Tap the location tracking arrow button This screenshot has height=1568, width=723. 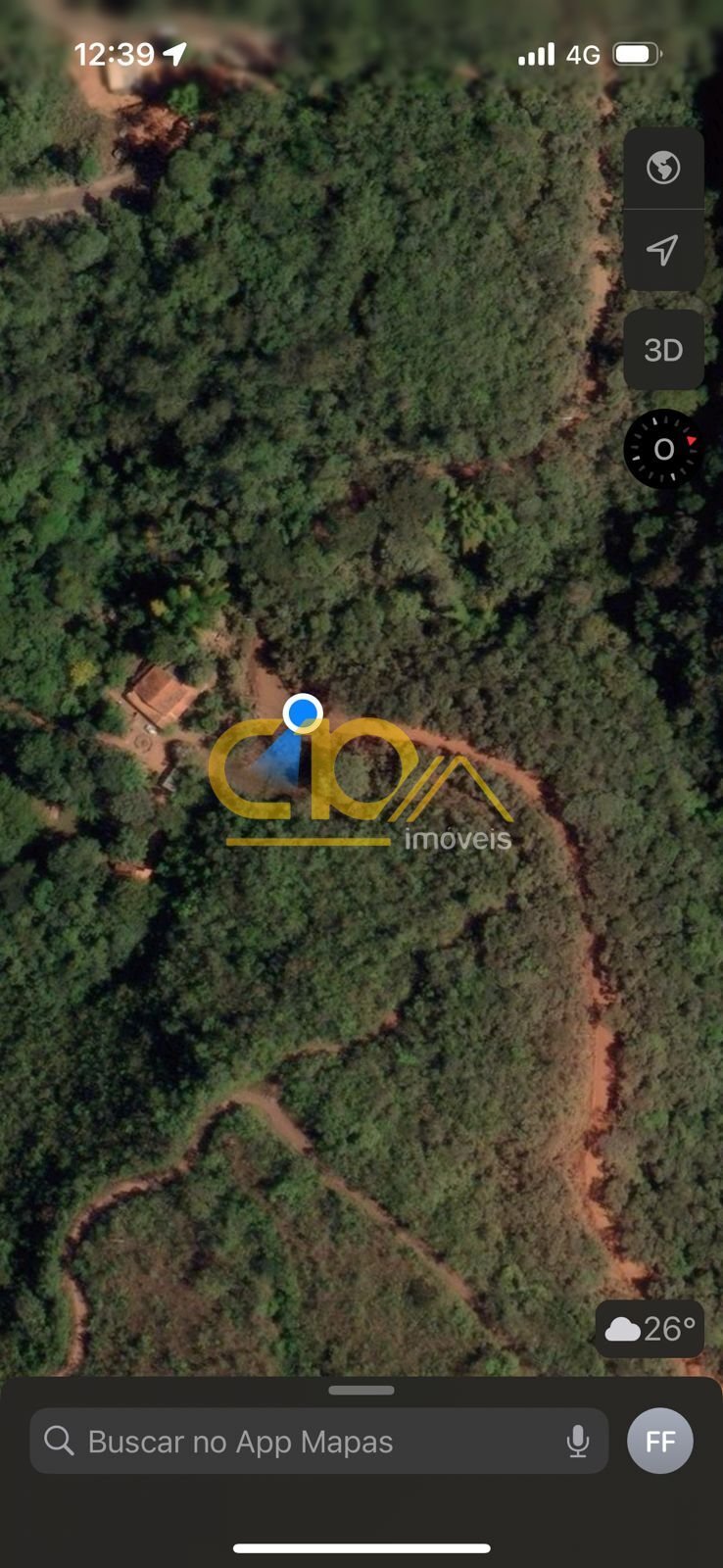[x=663, y=250]
